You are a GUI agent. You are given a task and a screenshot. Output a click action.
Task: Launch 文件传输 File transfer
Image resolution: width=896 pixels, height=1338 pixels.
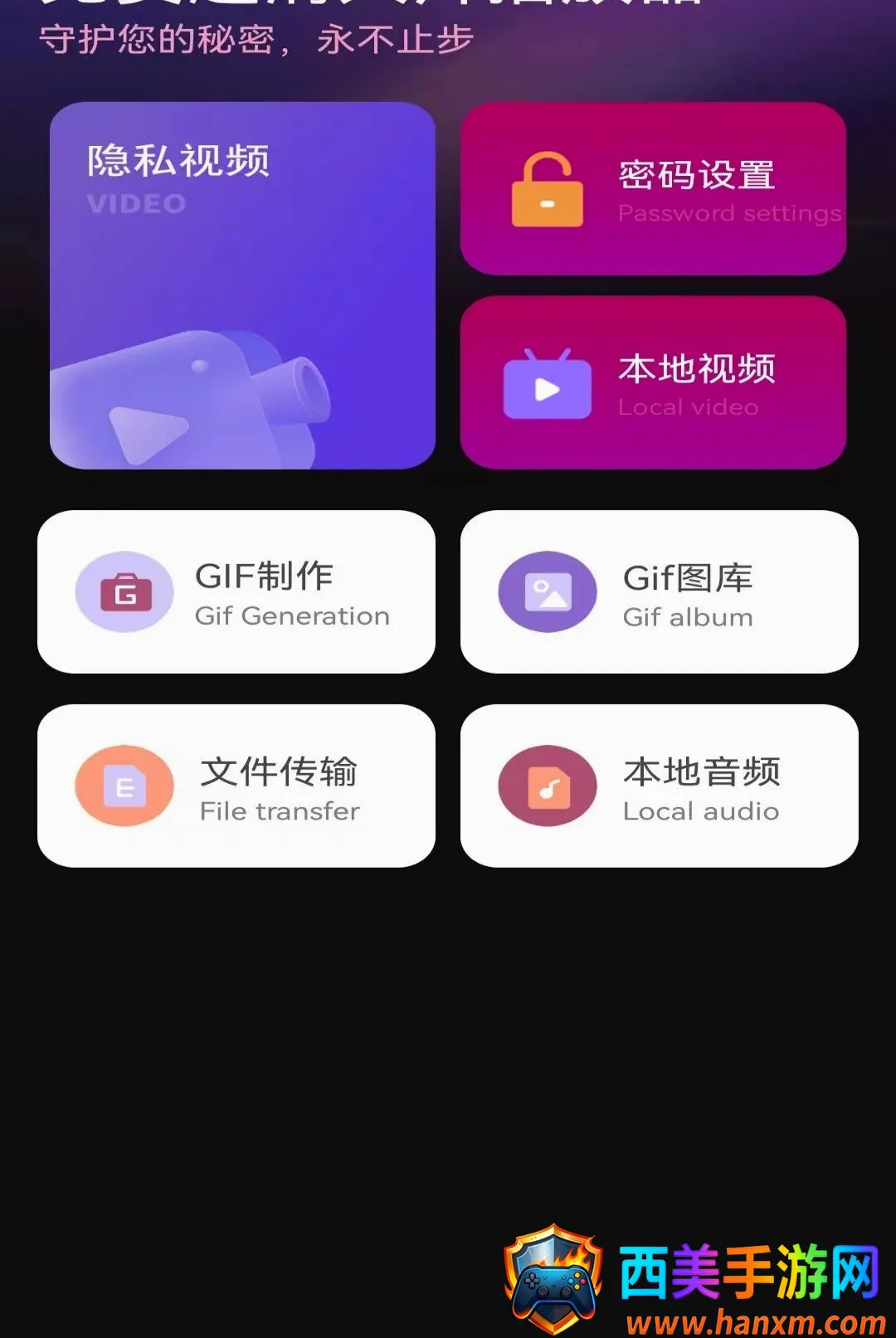[236, 786]
